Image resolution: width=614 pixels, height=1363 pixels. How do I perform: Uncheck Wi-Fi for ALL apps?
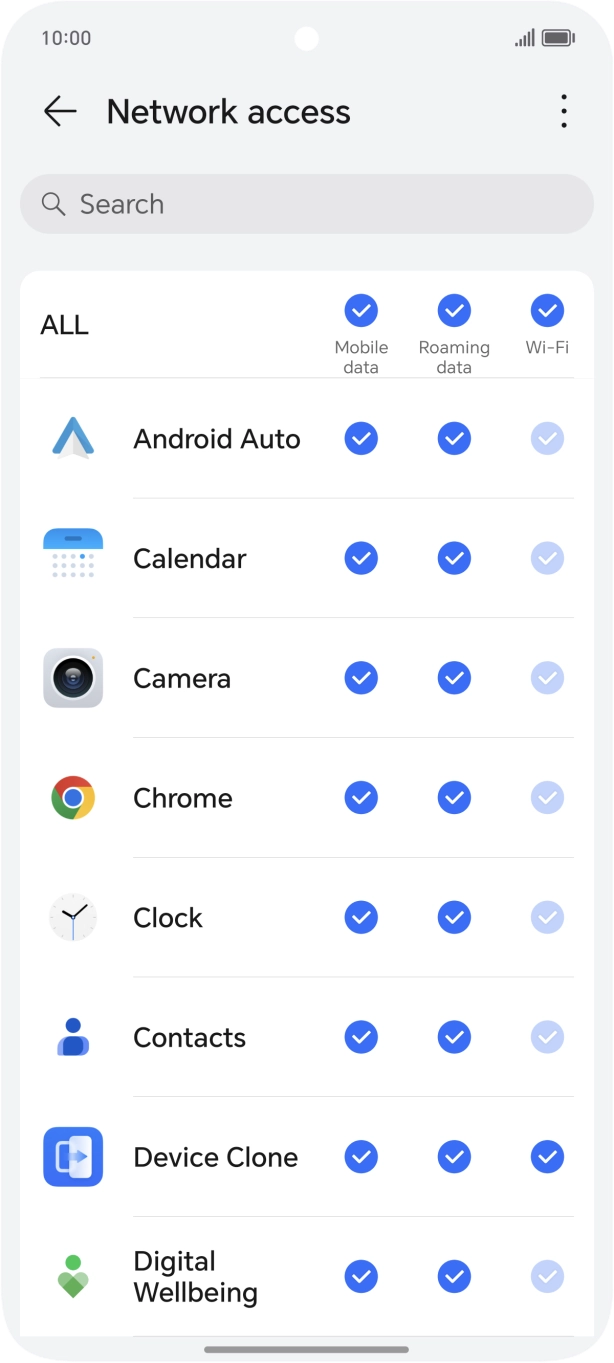[x=547, y=311]
